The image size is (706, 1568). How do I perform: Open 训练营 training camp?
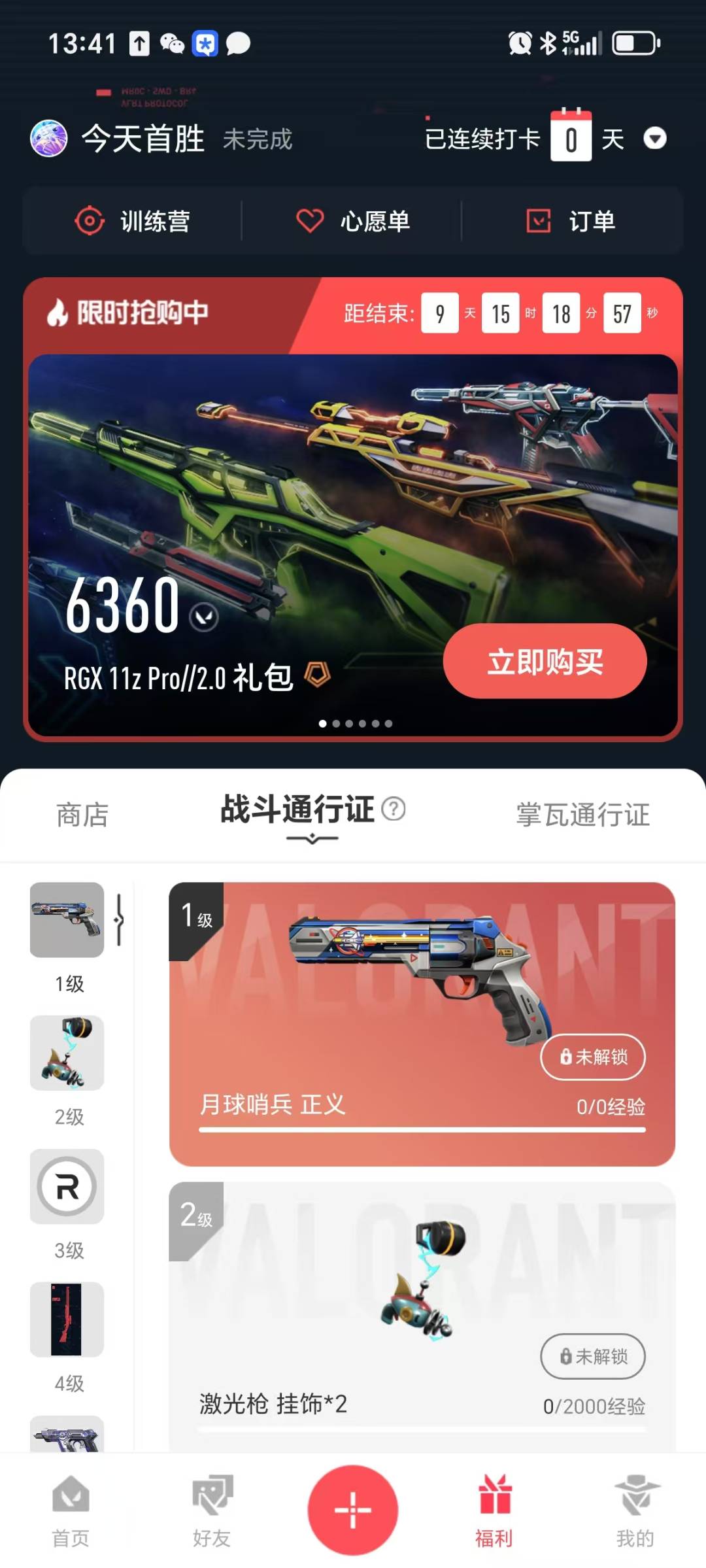pyautogui.click(x=133, y=221)
